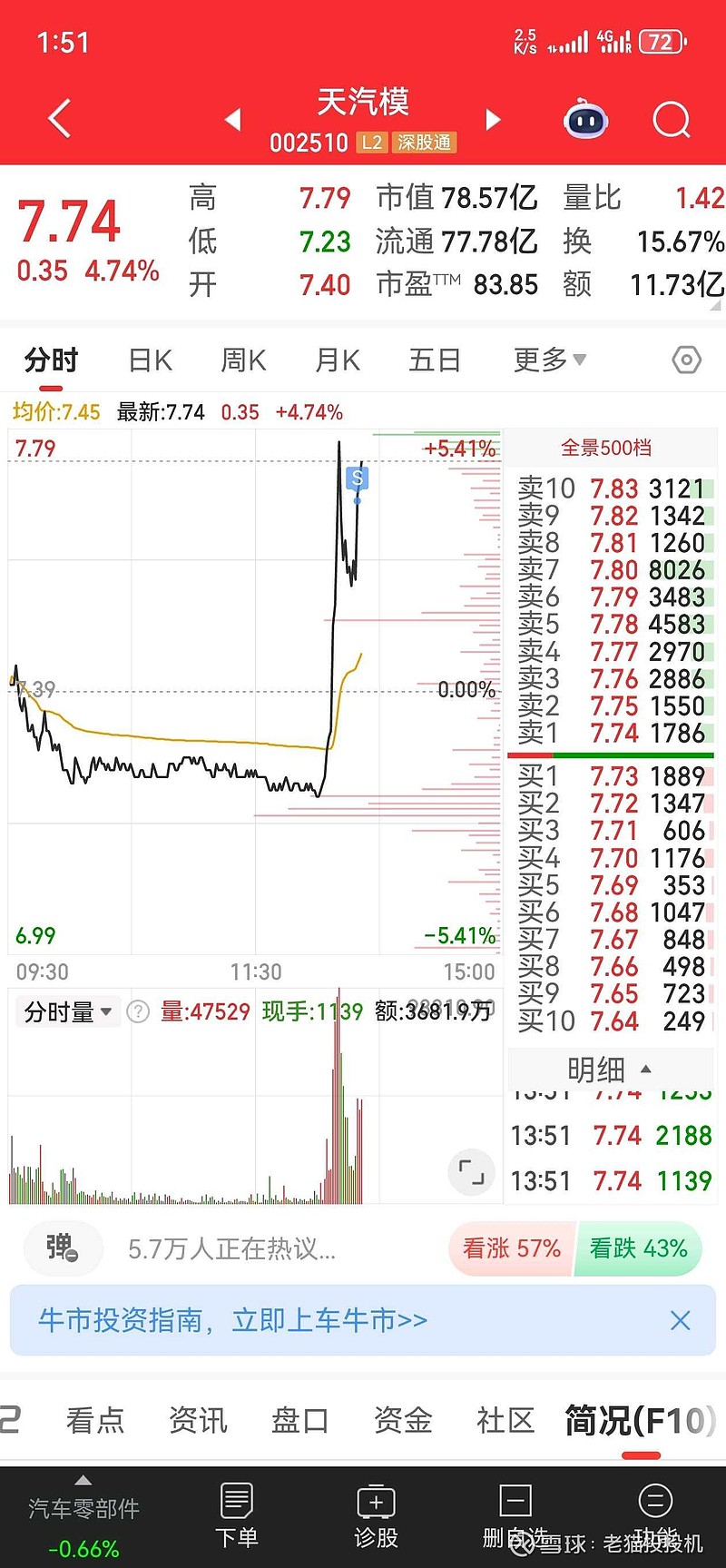This screenshot has height=1568, width=726.
Task: Open stock search
Action: pyautogui.click(x=672, y=119)
